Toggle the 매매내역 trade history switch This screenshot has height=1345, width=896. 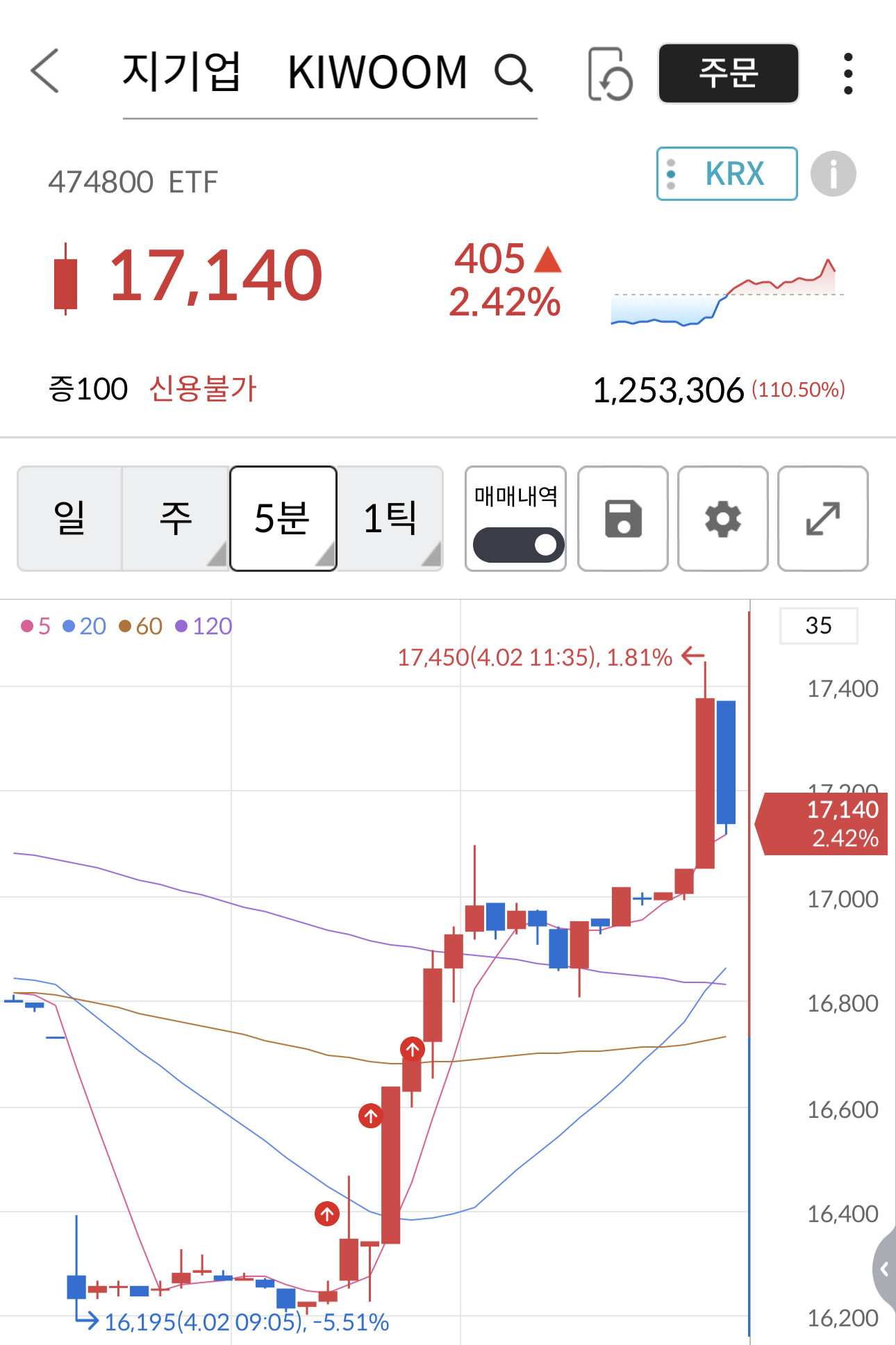(517, 545)
